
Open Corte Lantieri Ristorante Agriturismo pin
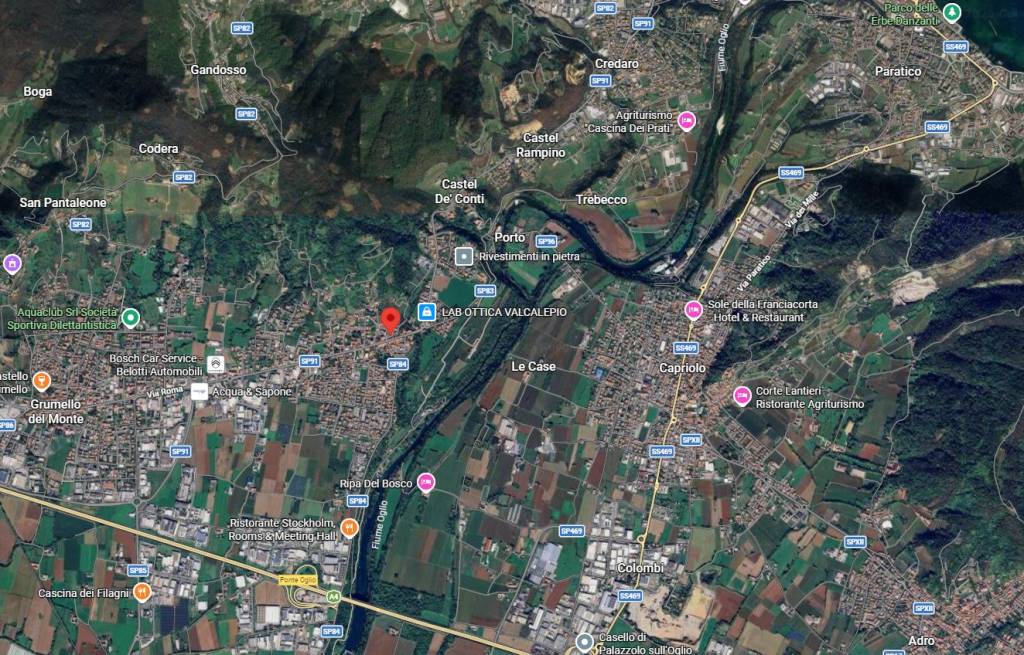click(741, 396)
